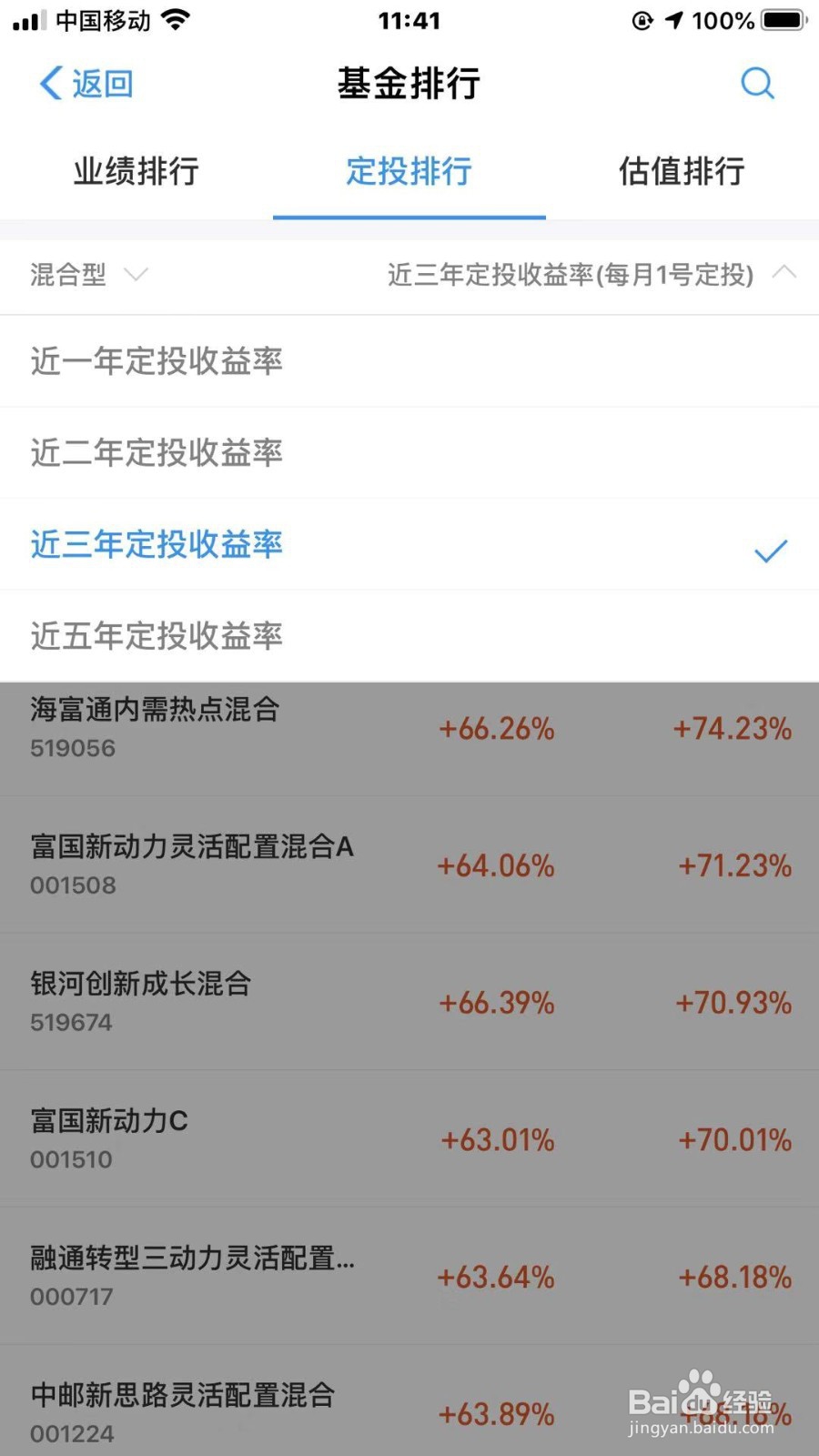Open the 混合型 fund type dropdown

click(x=88, y=275)
